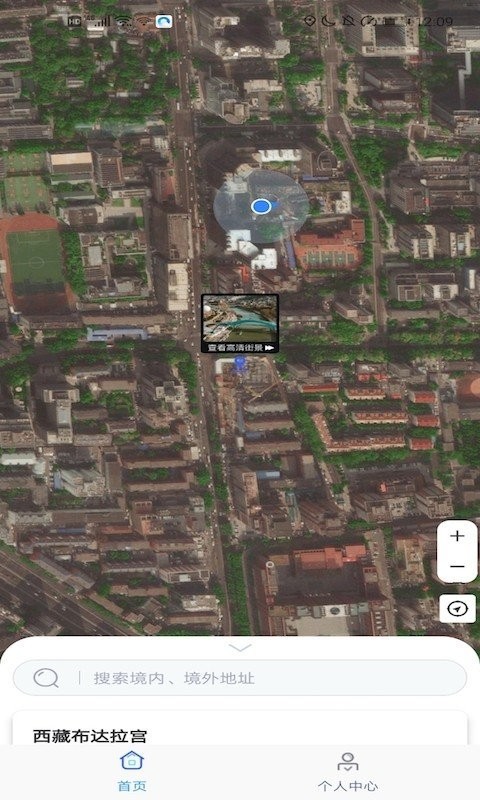Zoom in with the plus button
The width and height of the screenshot is (480, 800).
457,536
